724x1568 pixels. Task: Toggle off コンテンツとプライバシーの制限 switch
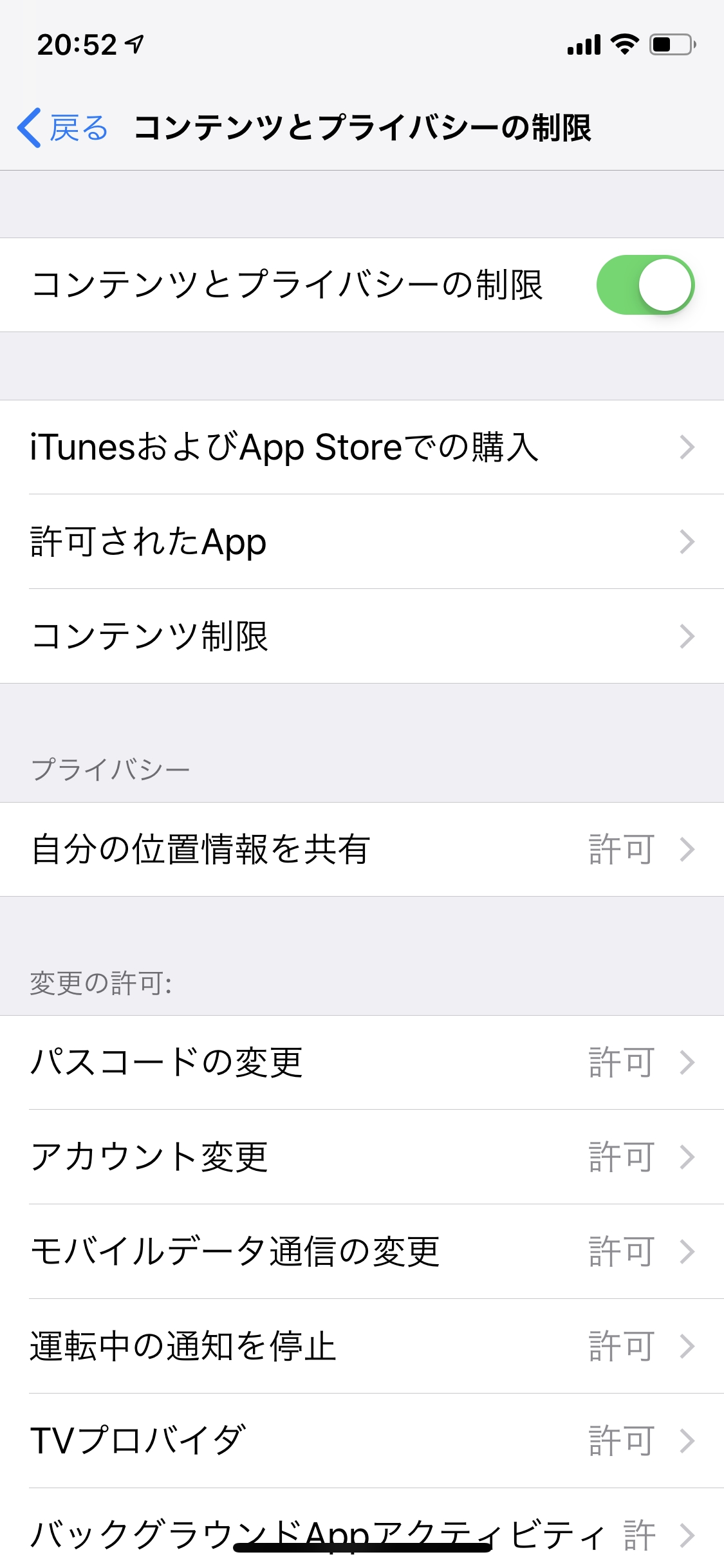(645, 285)
